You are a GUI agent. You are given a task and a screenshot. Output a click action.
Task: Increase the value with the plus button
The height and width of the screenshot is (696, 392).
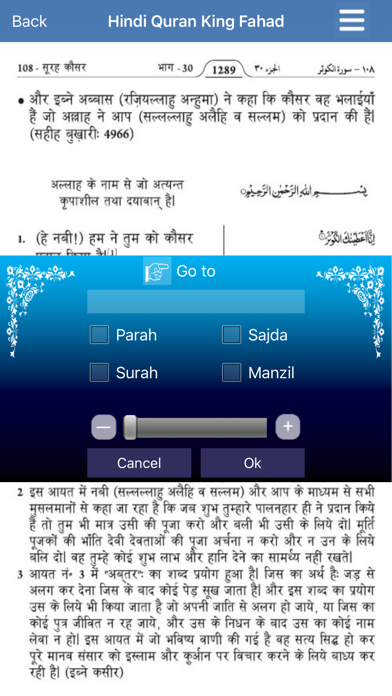(288, 427)
